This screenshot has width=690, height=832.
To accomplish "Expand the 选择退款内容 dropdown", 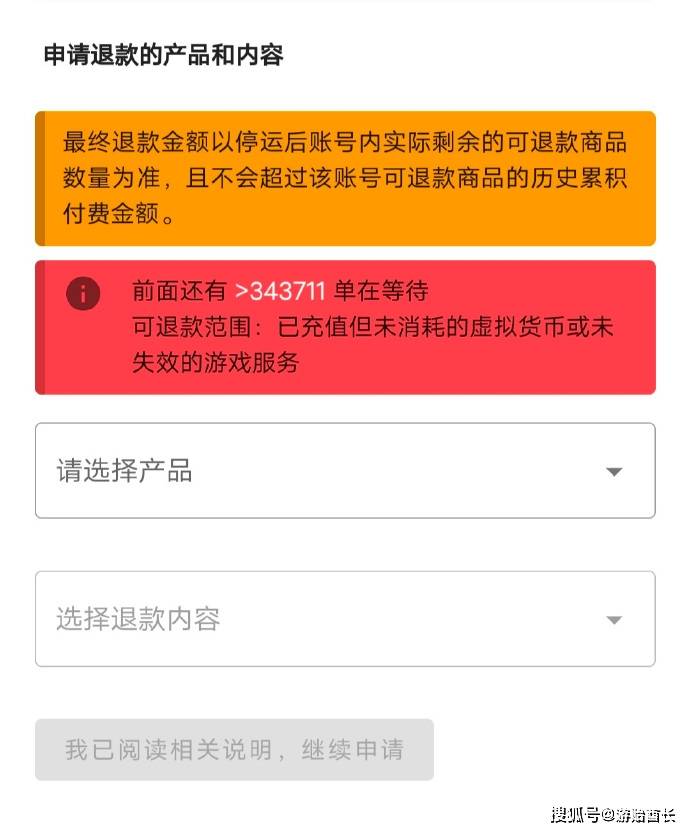I will click(344, 619).
